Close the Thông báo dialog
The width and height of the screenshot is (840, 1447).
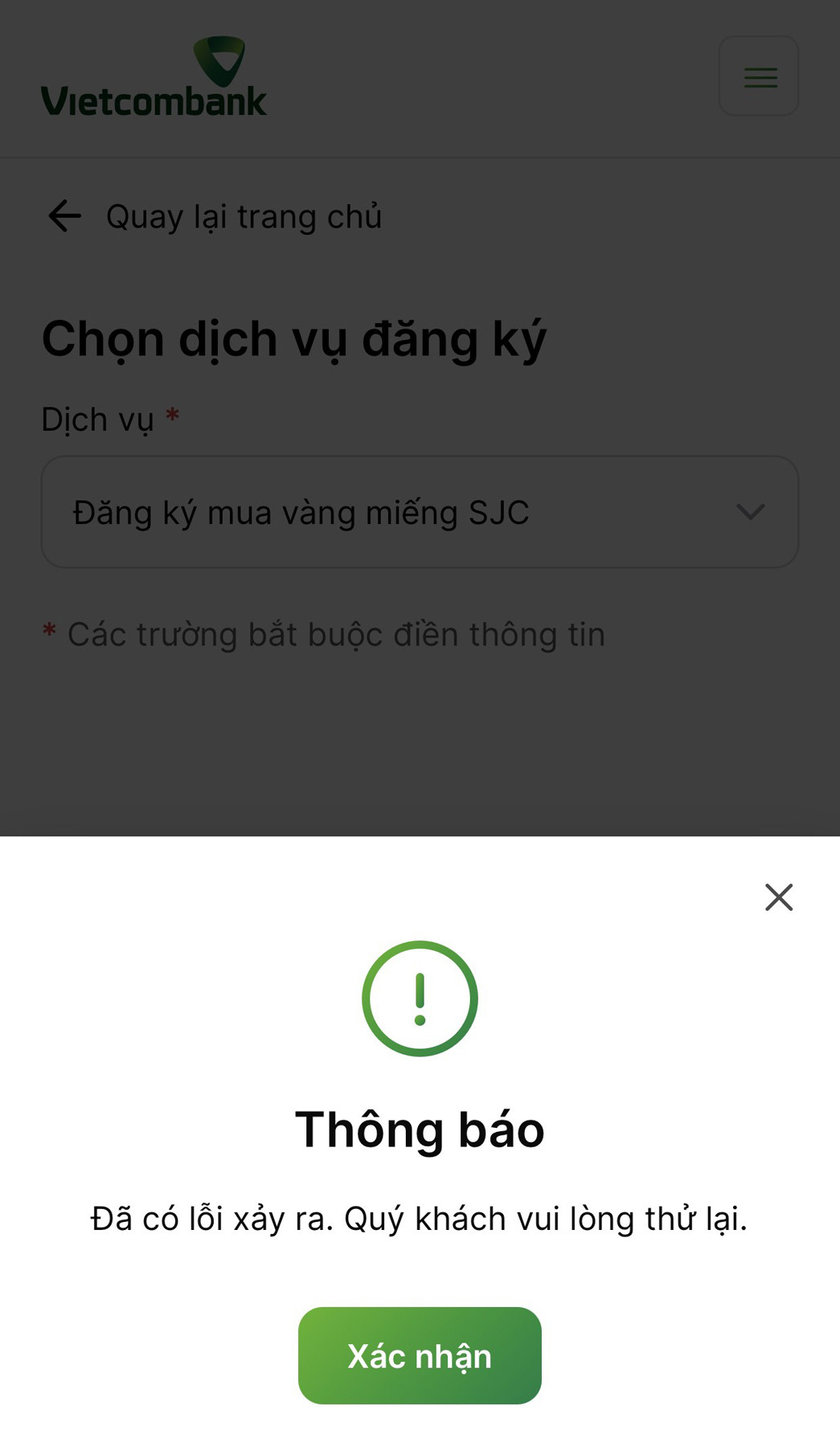pos(778,897)
